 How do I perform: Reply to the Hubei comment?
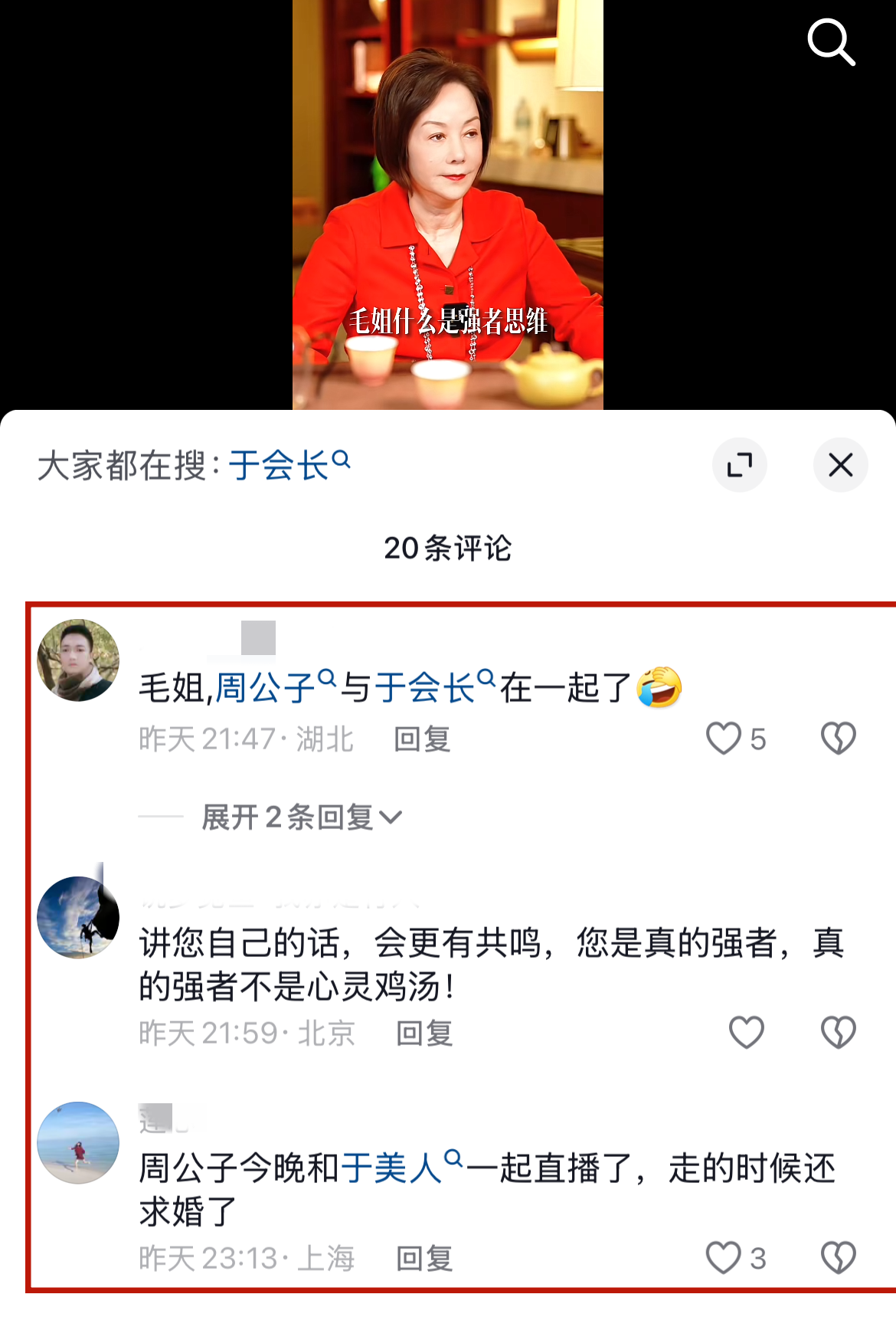click(422, 739)
